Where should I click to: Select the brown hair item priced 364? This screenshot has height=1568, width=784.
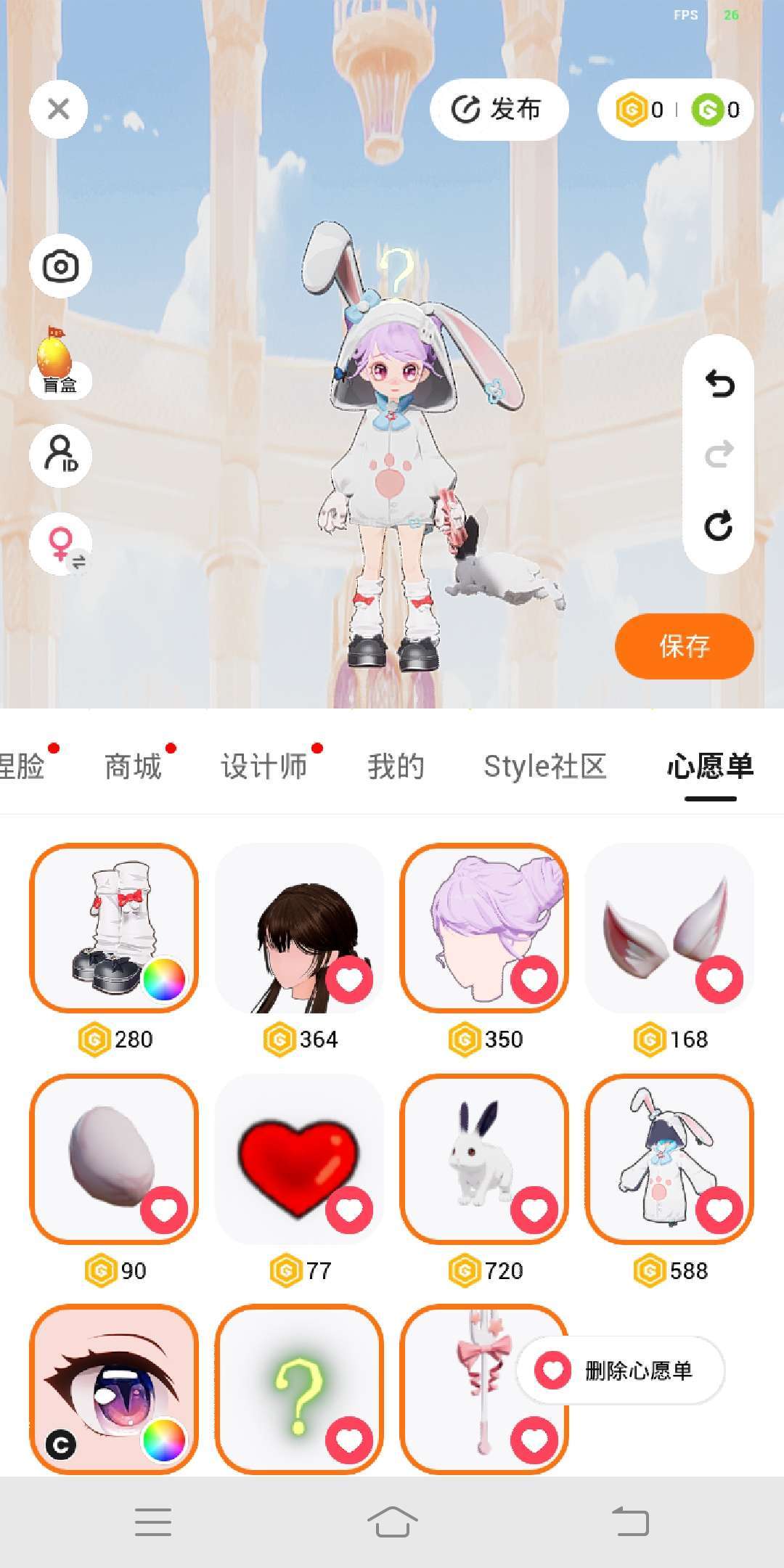[x=299, y=928]
